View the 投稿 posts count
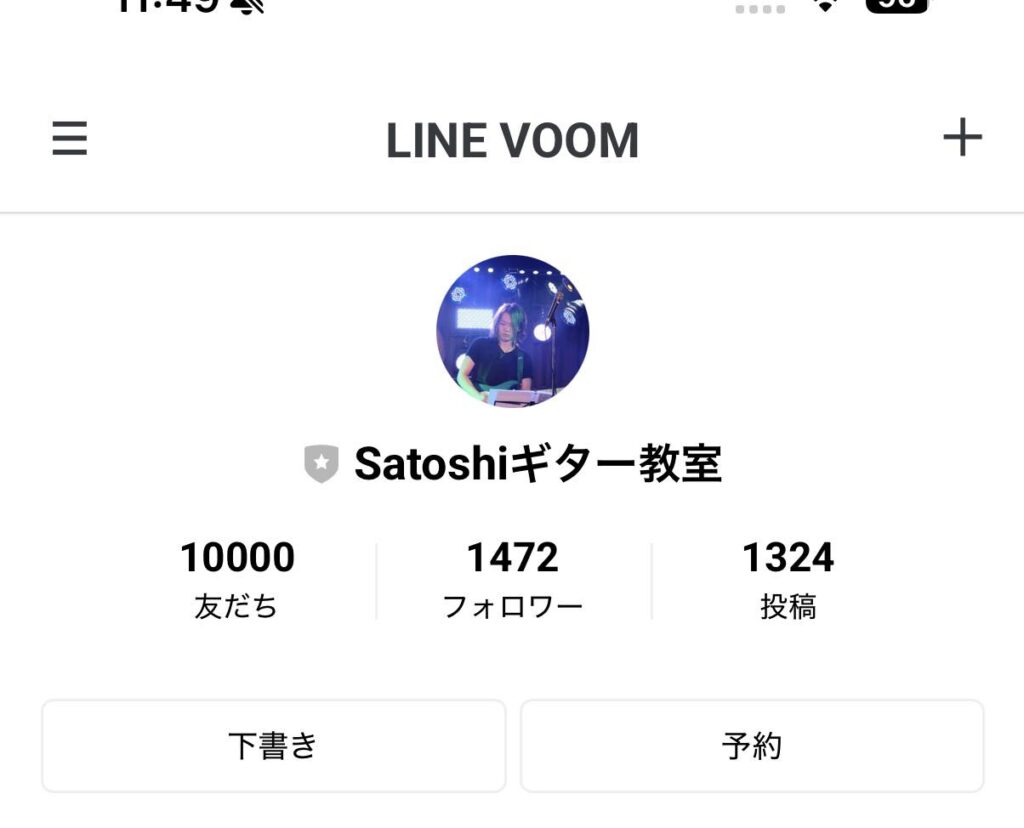 (788, 578)
